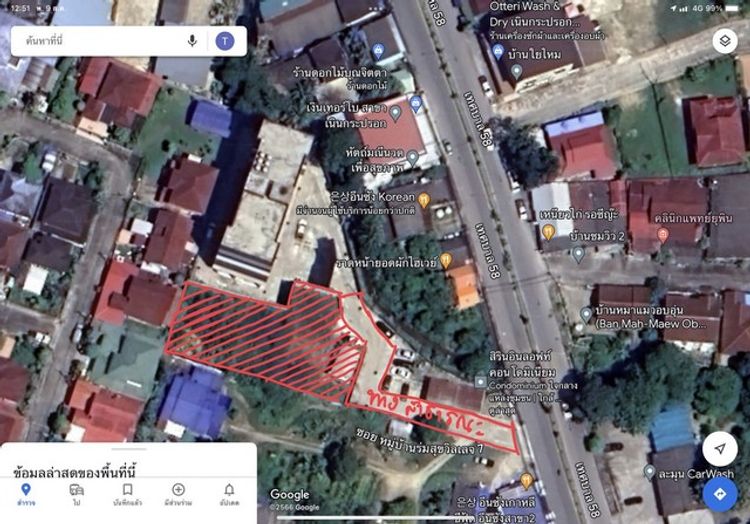Open the map layers selector
The height and width of the screenshot is (524, 750).
click(x=724, y=41)
